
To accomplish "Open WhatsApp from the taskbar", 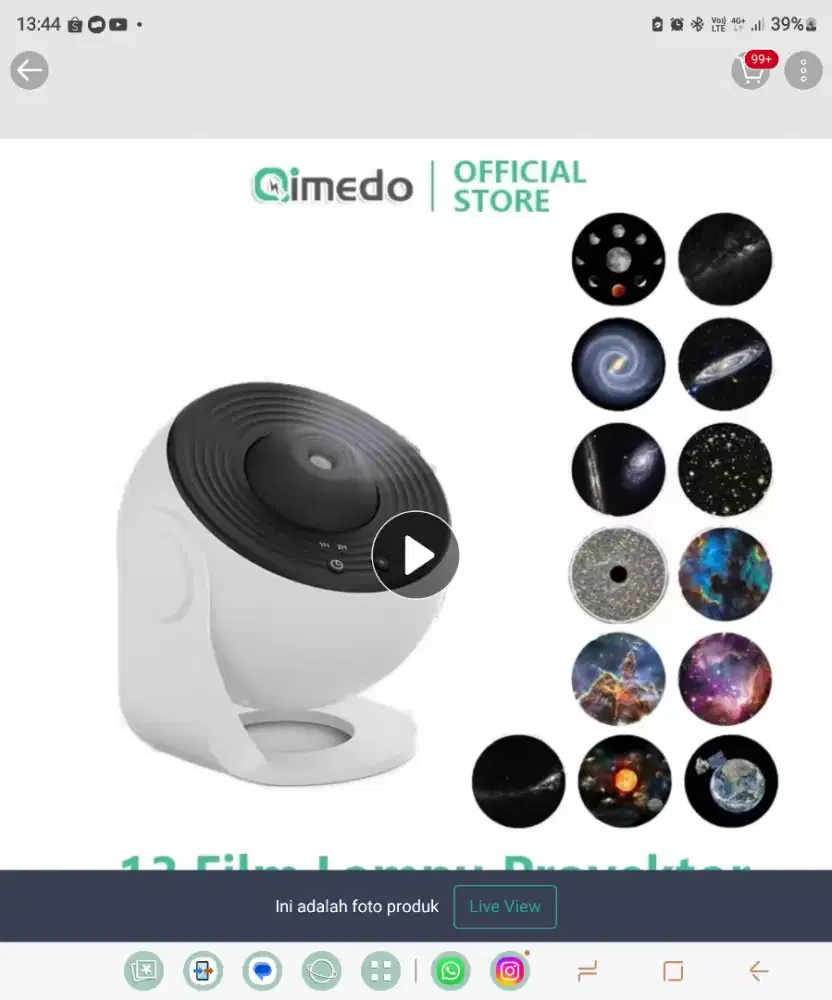I will click(x=451, y=971).
